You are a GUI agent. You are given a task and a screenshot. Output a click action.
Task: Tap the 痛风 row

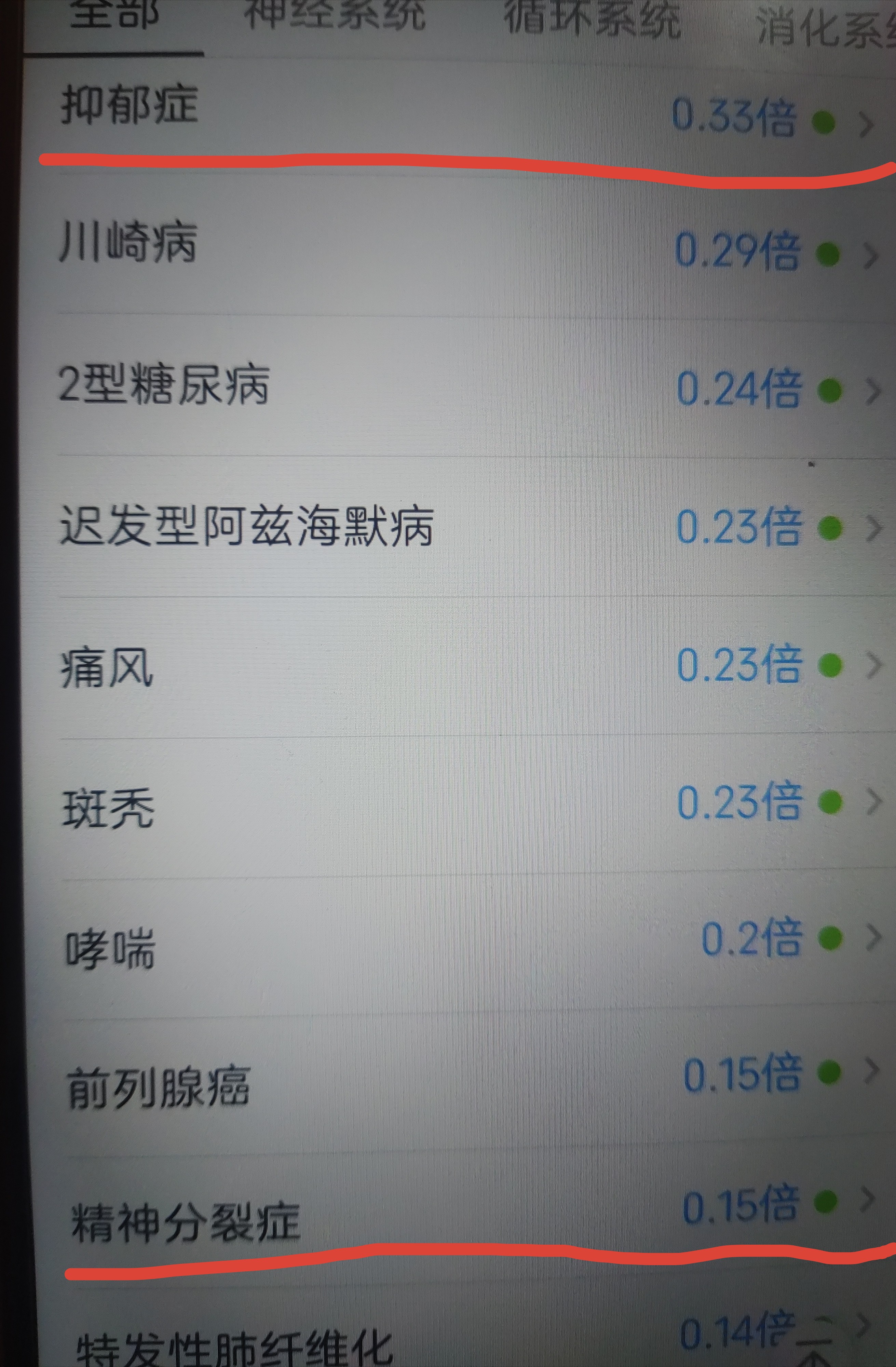tap(460, 666)
